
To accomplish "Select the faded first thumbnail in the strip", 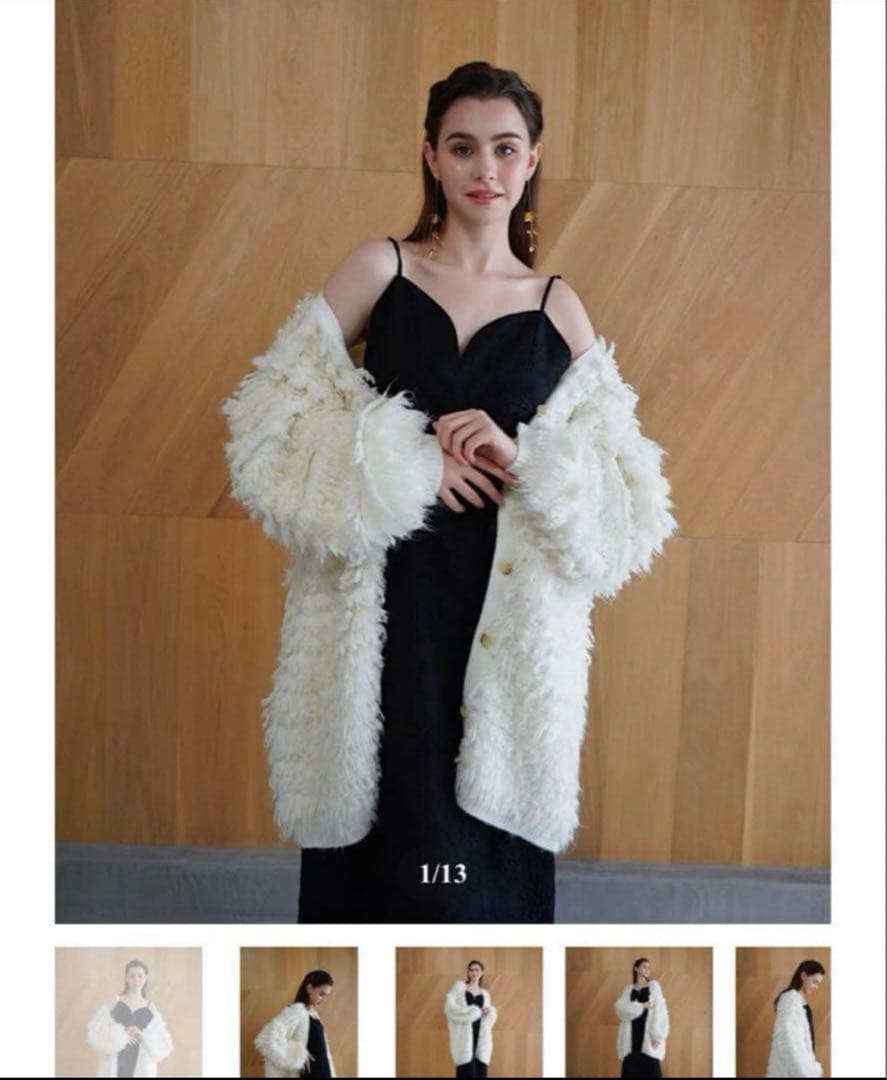I will tap(128, 1011).
